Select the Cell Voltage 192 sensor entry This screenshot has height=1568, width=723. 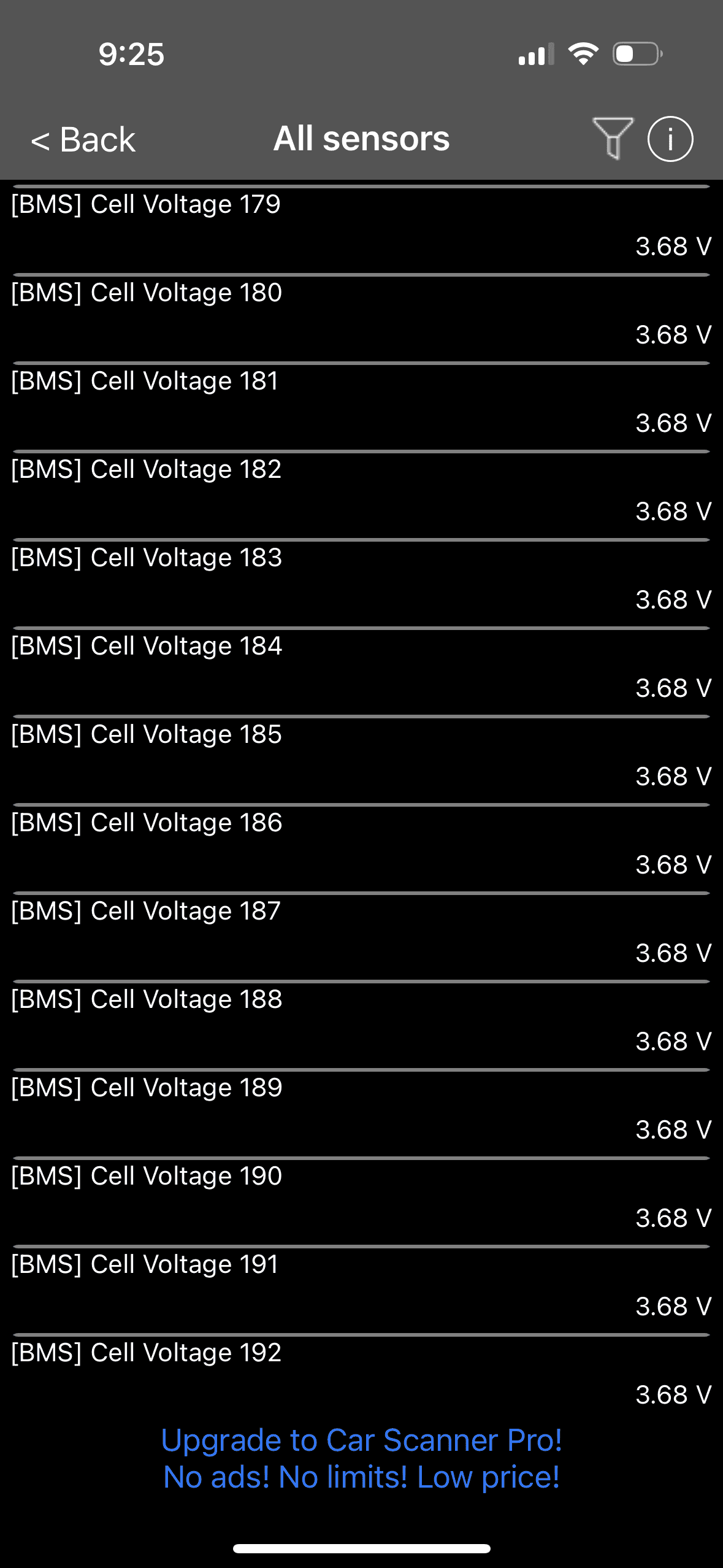362,1374
